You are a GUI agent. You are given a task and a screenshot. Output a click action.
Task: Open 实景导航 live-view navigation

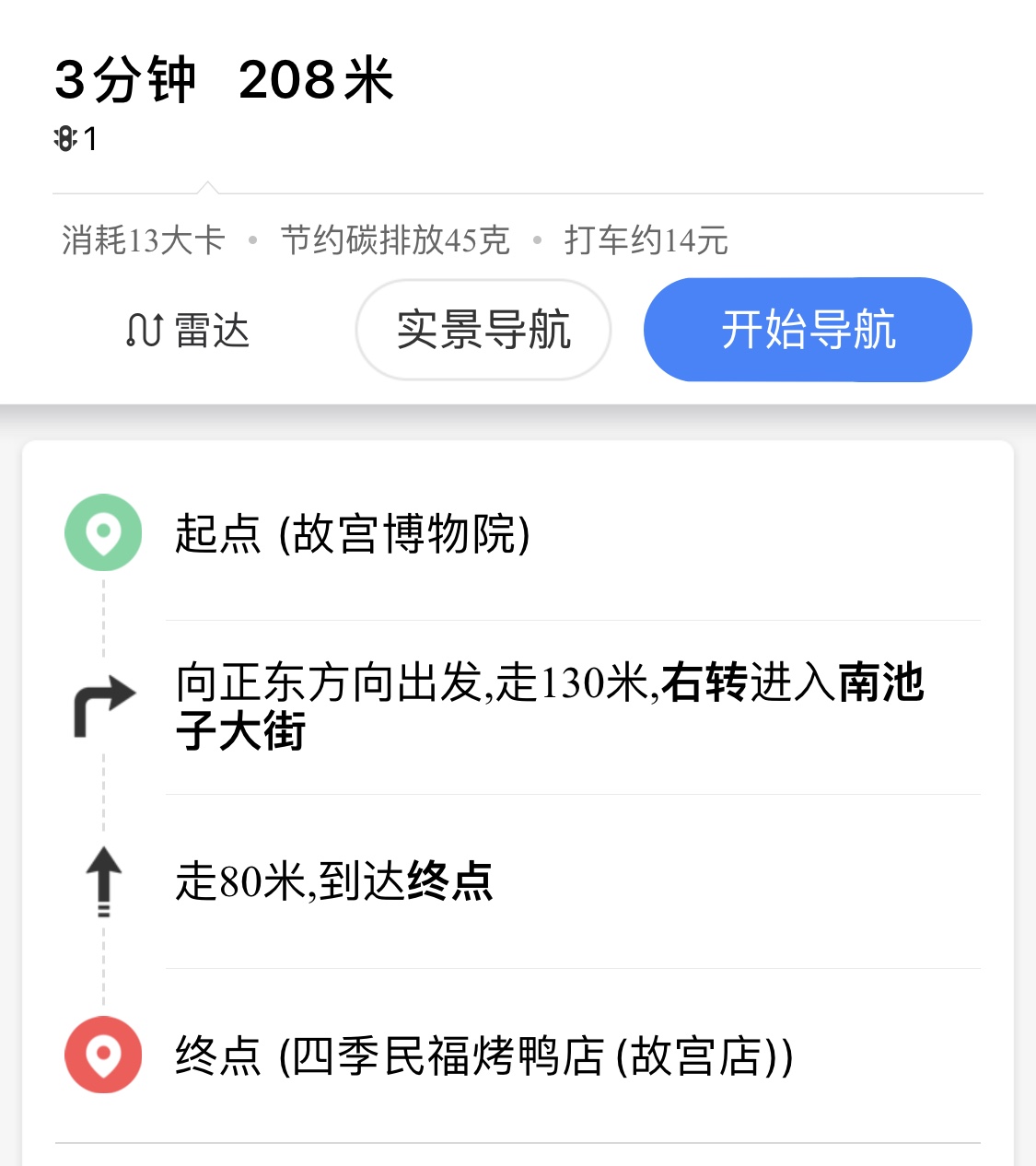pos(483,330)
